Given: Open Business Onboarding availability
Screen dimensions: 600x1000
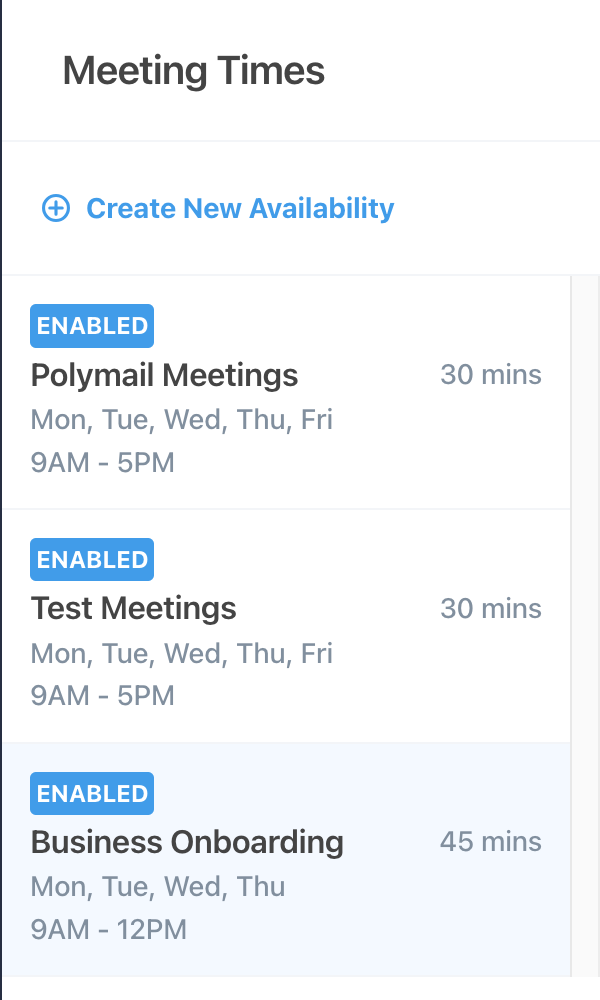Looking at the screenshot, I should [187, 842].
